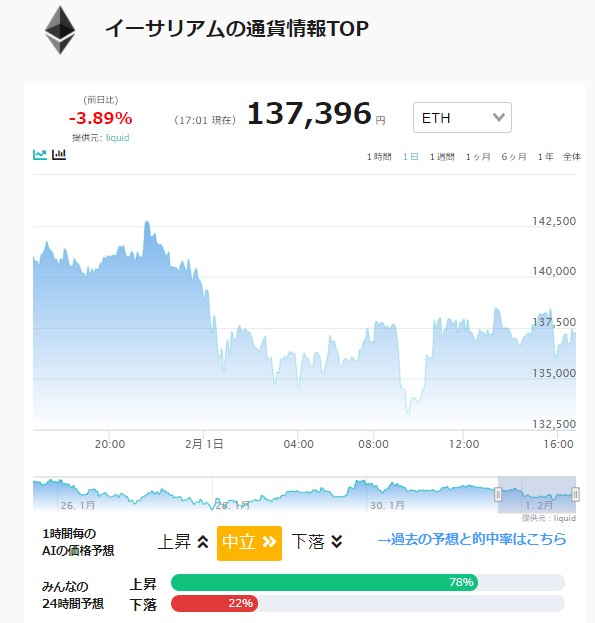
Task: Open the liquid provider link
Action: click(x=118, y=137)
